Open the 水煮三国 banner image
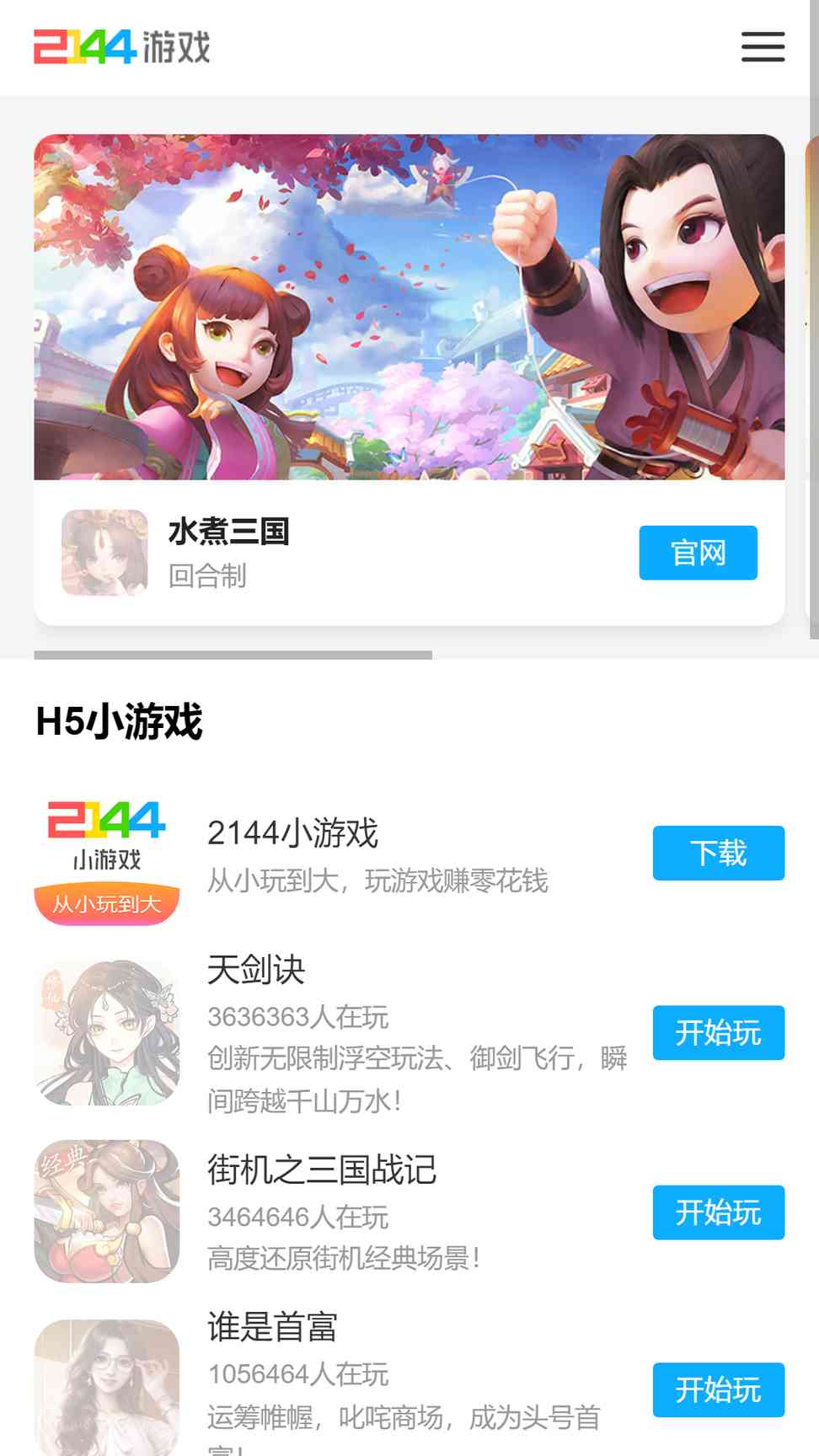 point(409,307)
